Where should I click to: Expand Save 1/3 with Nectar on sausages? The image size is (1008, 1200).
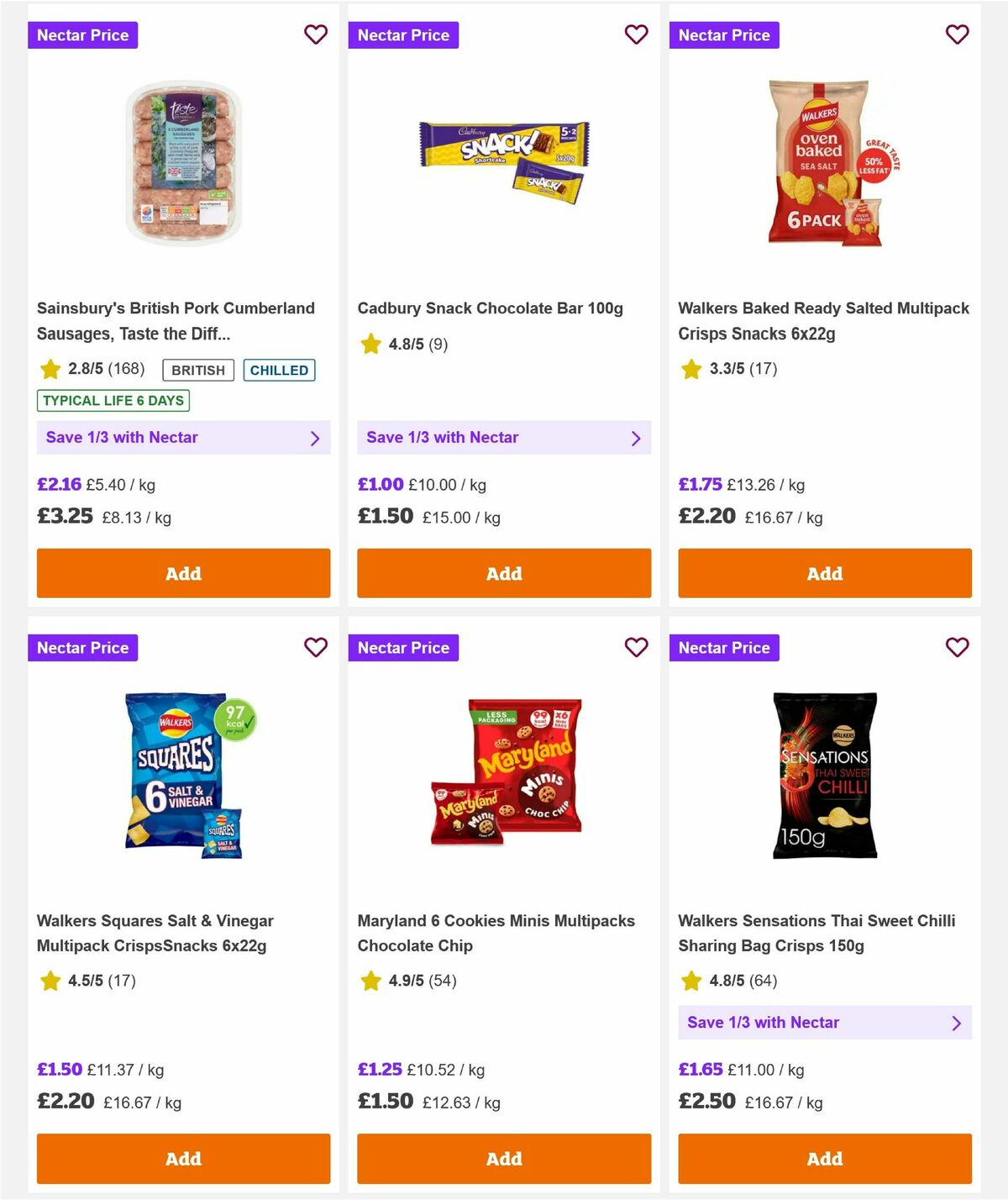[183, 438]
